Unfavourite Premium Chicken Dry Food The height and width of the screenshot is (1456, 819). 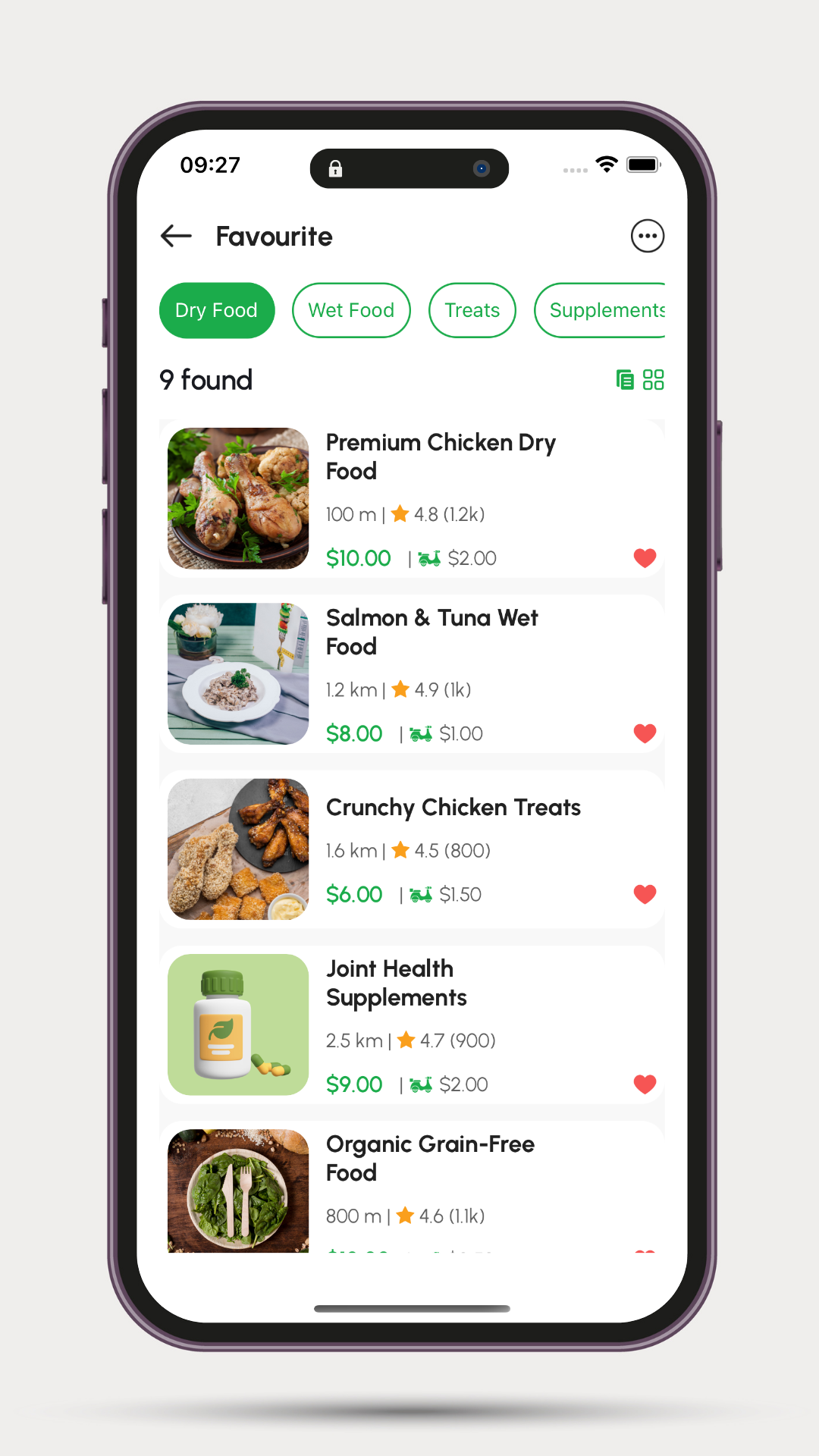(645, 558)
